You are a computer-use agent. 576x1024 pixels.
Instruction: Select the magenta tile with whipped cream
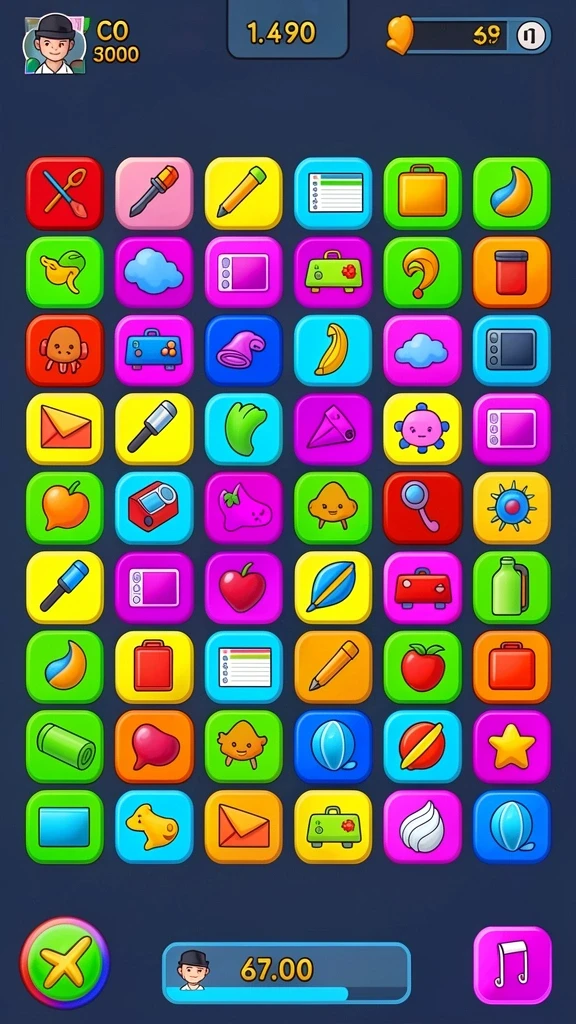point(423,826)
